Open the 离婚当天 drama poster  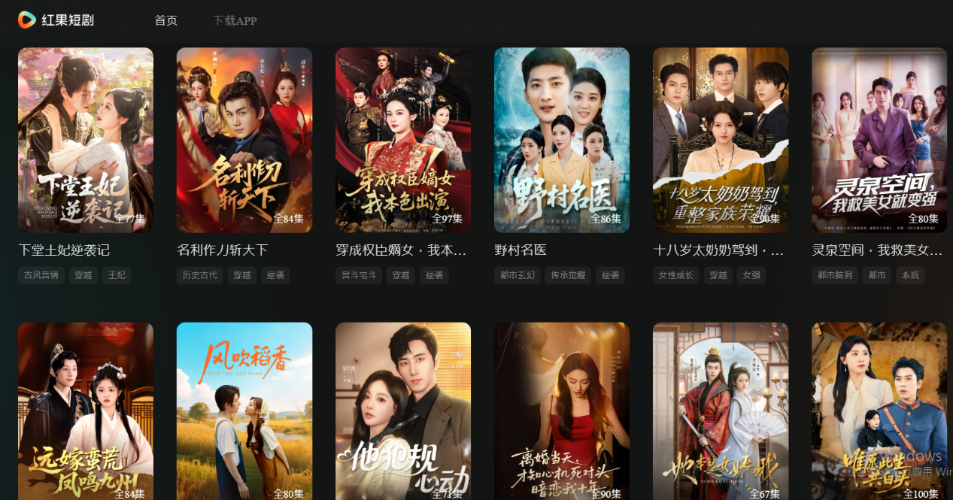(x=561, y=411)
